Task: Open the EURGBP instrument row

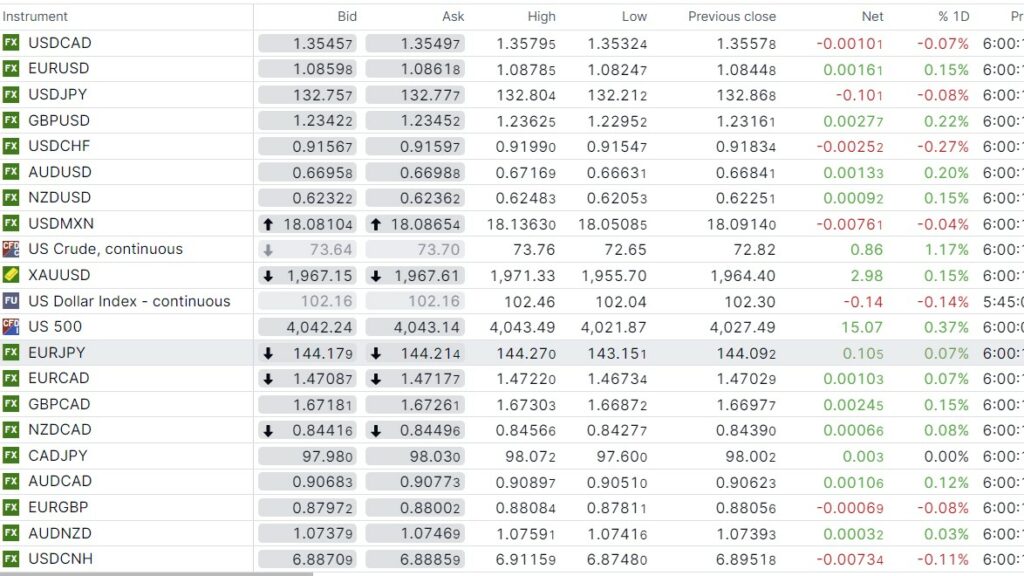Action: (58, 507)
